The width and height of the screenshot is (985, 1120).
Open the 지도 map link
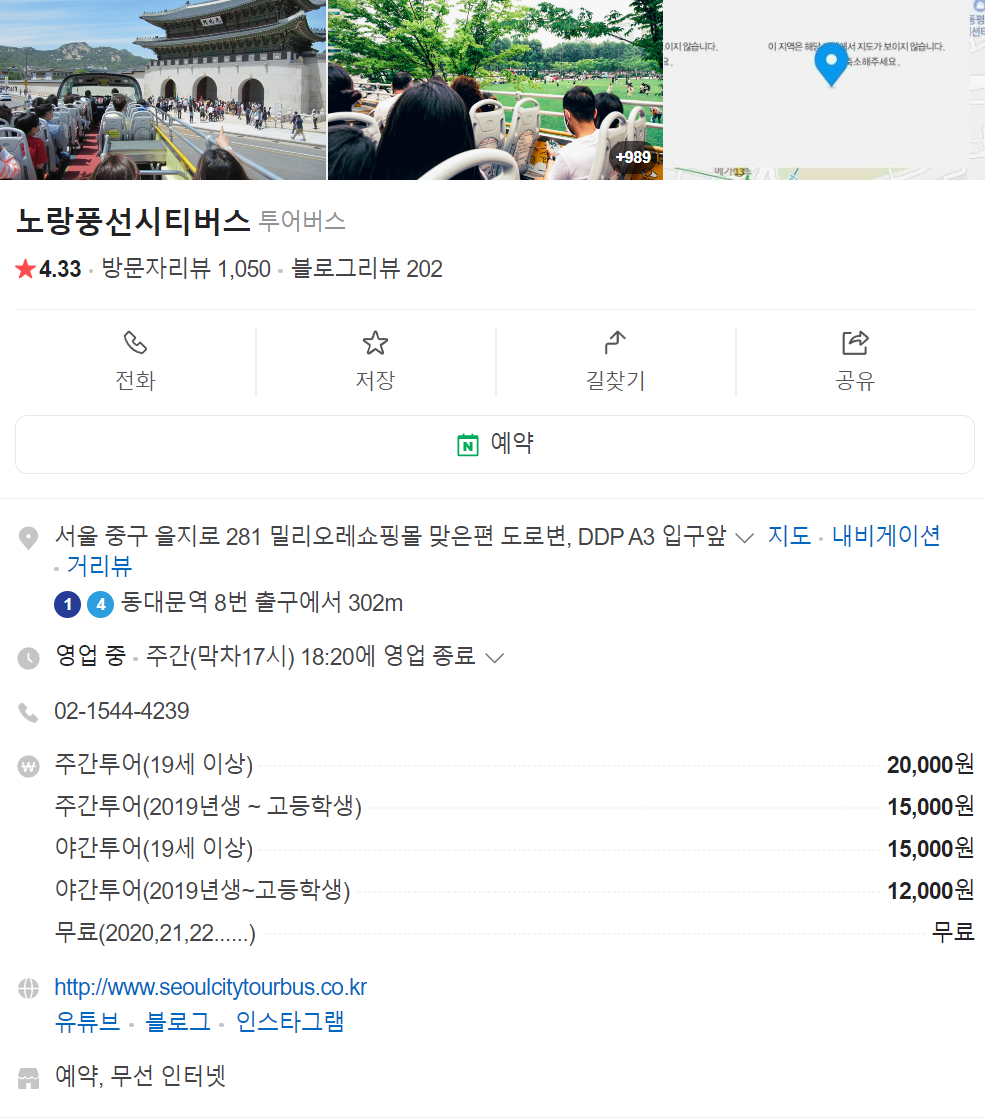pos(790,536)
